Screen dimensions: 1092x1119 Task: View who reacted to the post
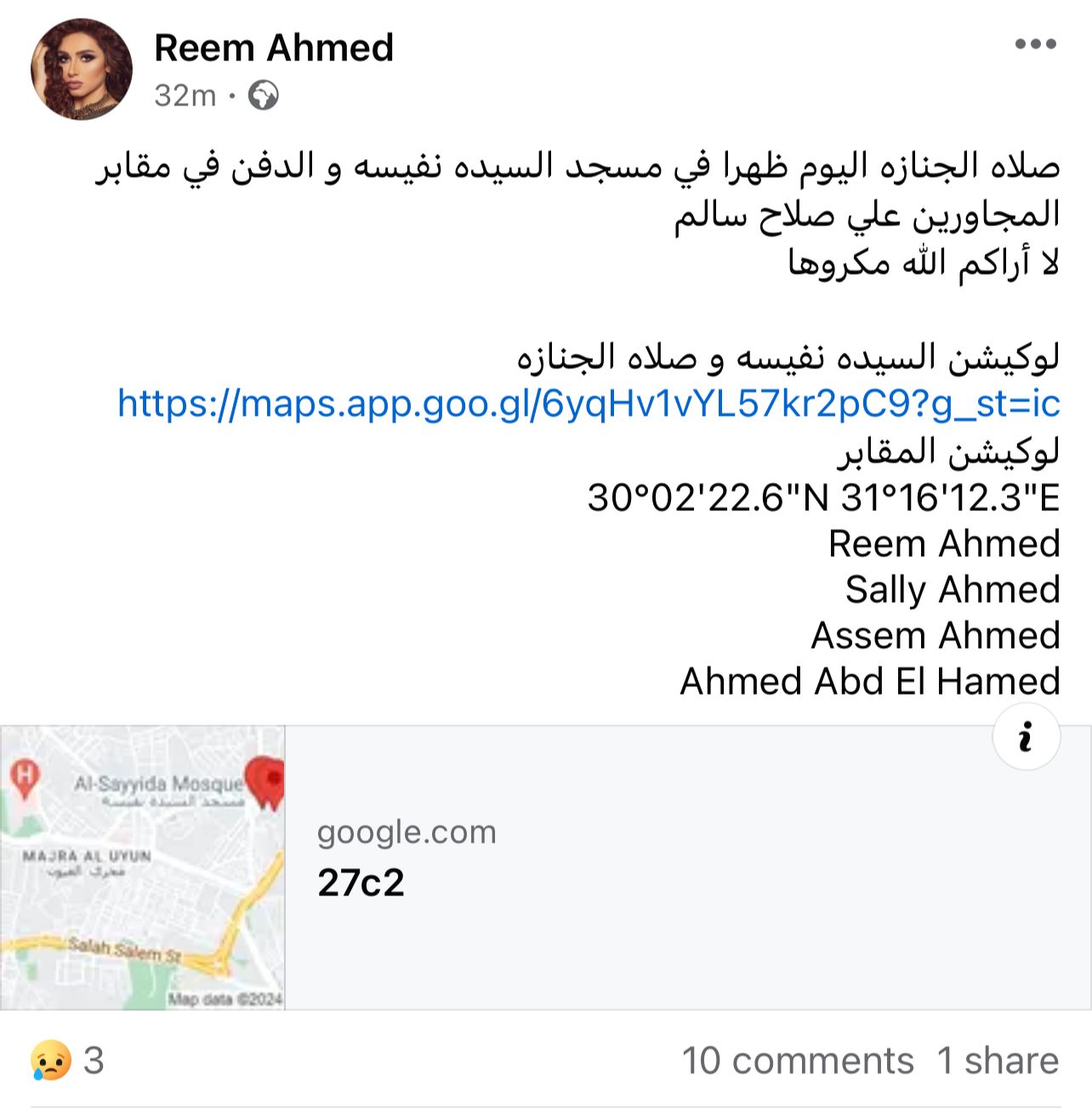[x=68, y=1060]
